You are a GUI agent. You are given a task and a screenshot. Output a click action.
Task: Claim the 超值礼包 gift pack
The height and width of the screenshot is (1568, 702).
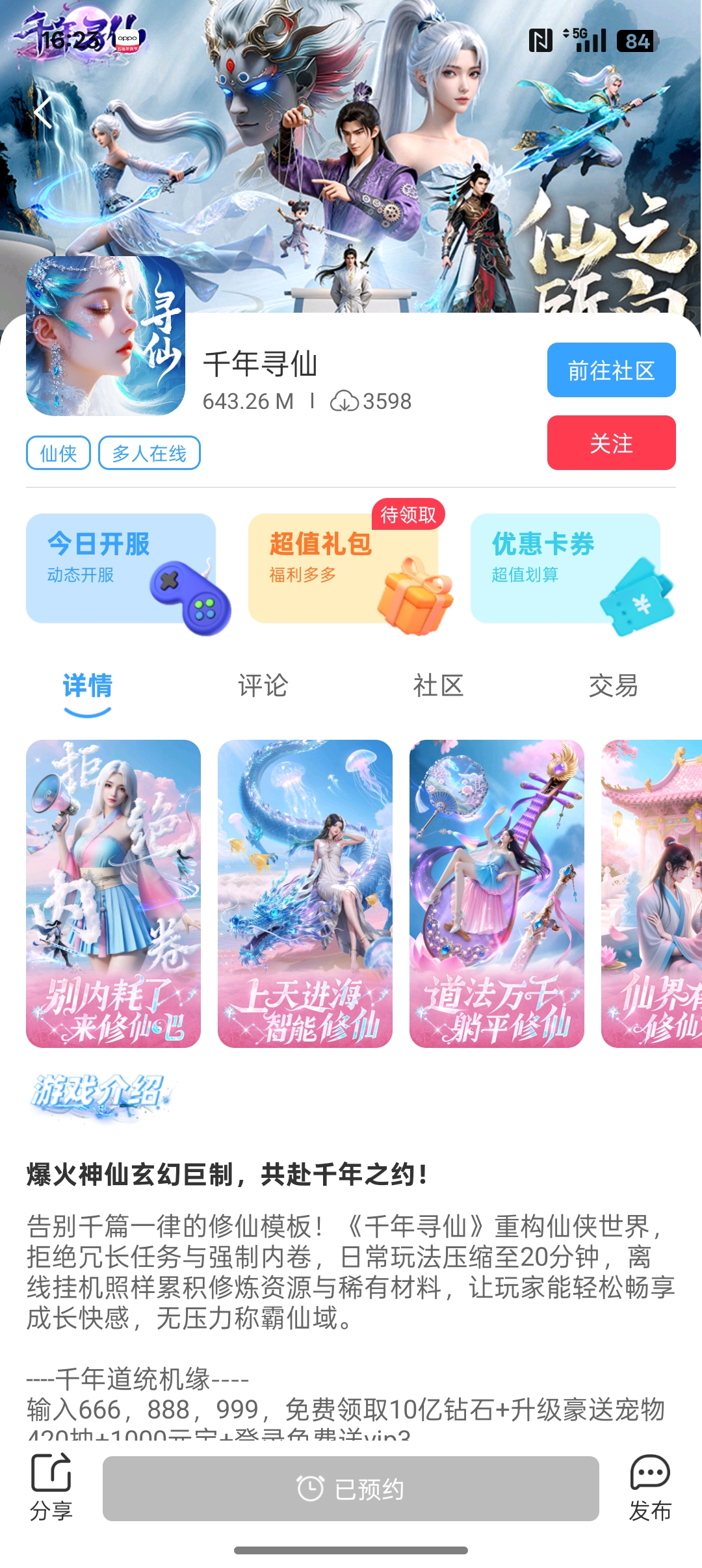343,569
